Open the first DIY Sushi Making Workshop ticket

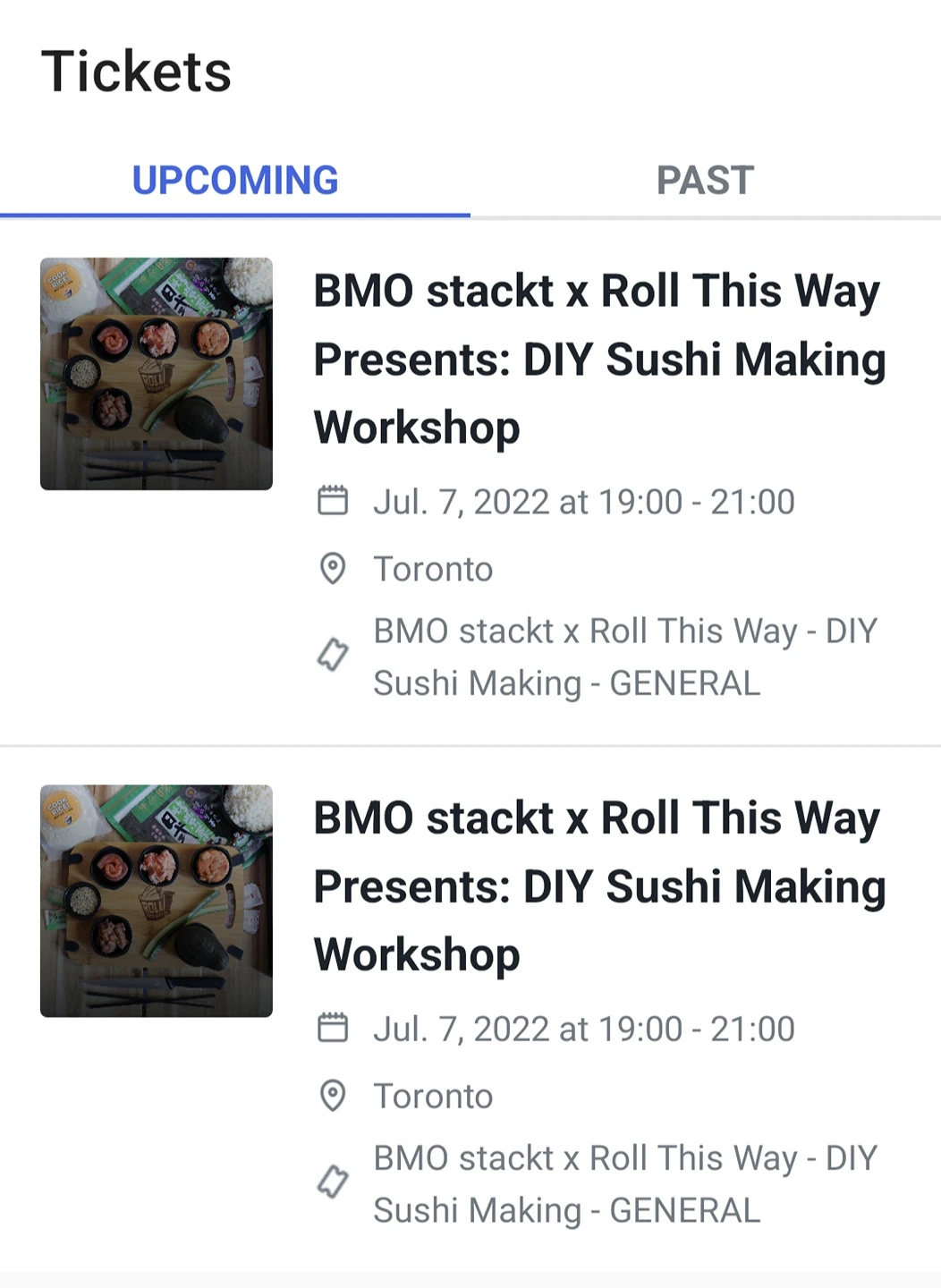(x=598, y=360)
